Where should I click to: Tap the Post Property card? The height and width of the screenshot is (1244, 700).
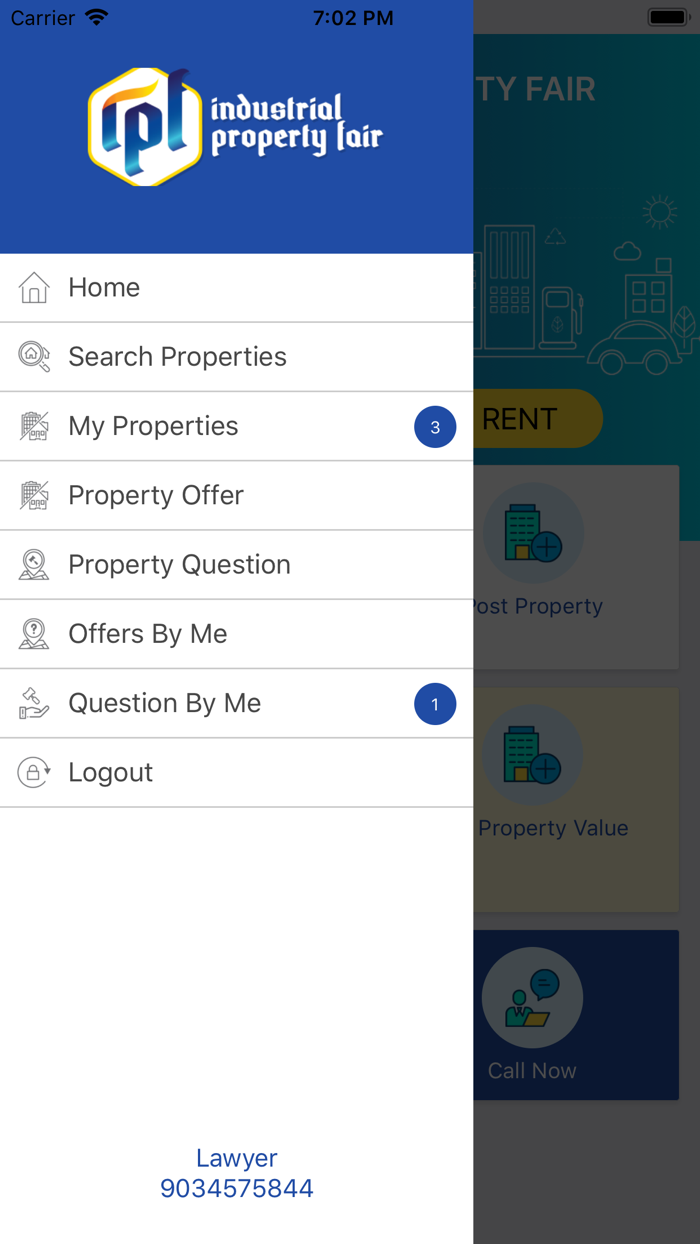576,567
